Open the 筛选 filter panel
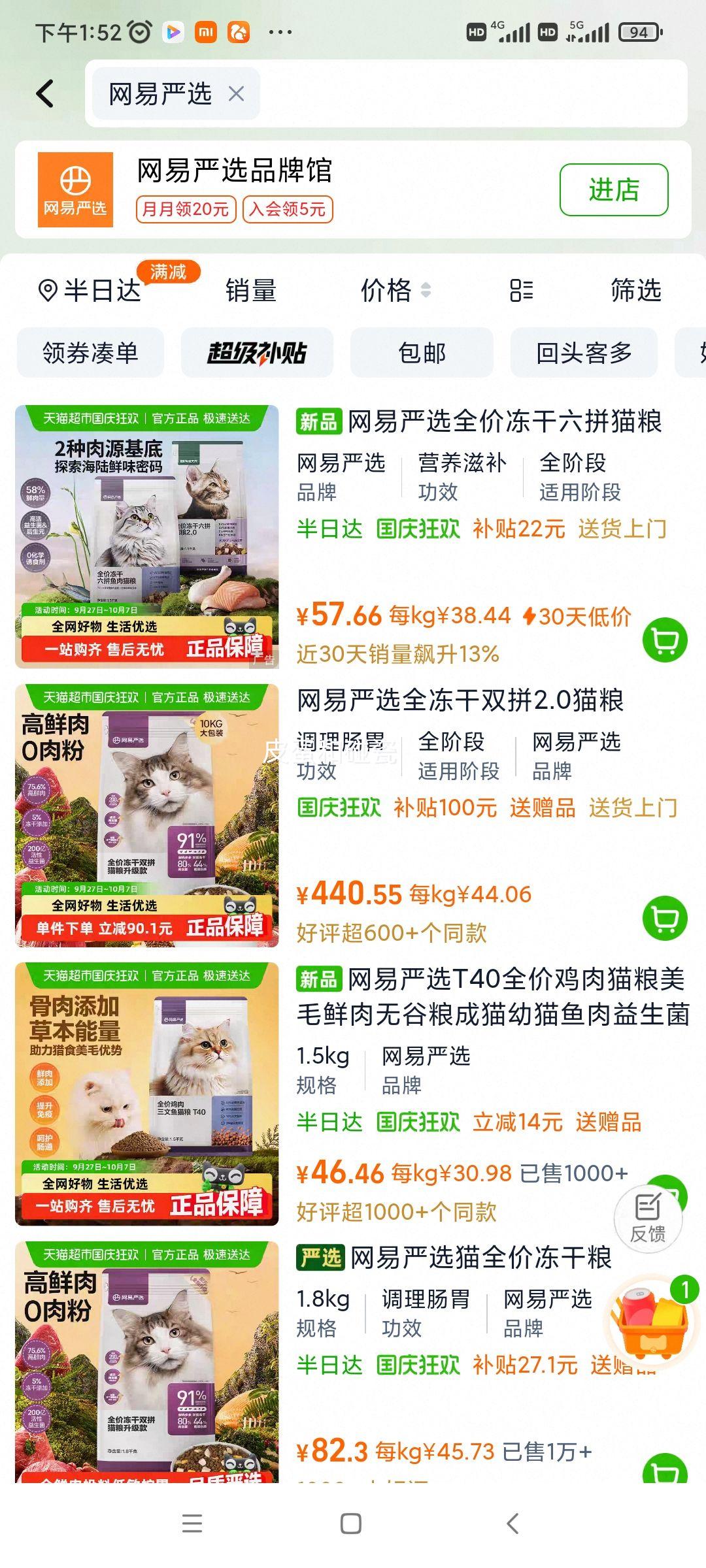This screenshot has width=706, height=1568. click(x=635, y=290)
